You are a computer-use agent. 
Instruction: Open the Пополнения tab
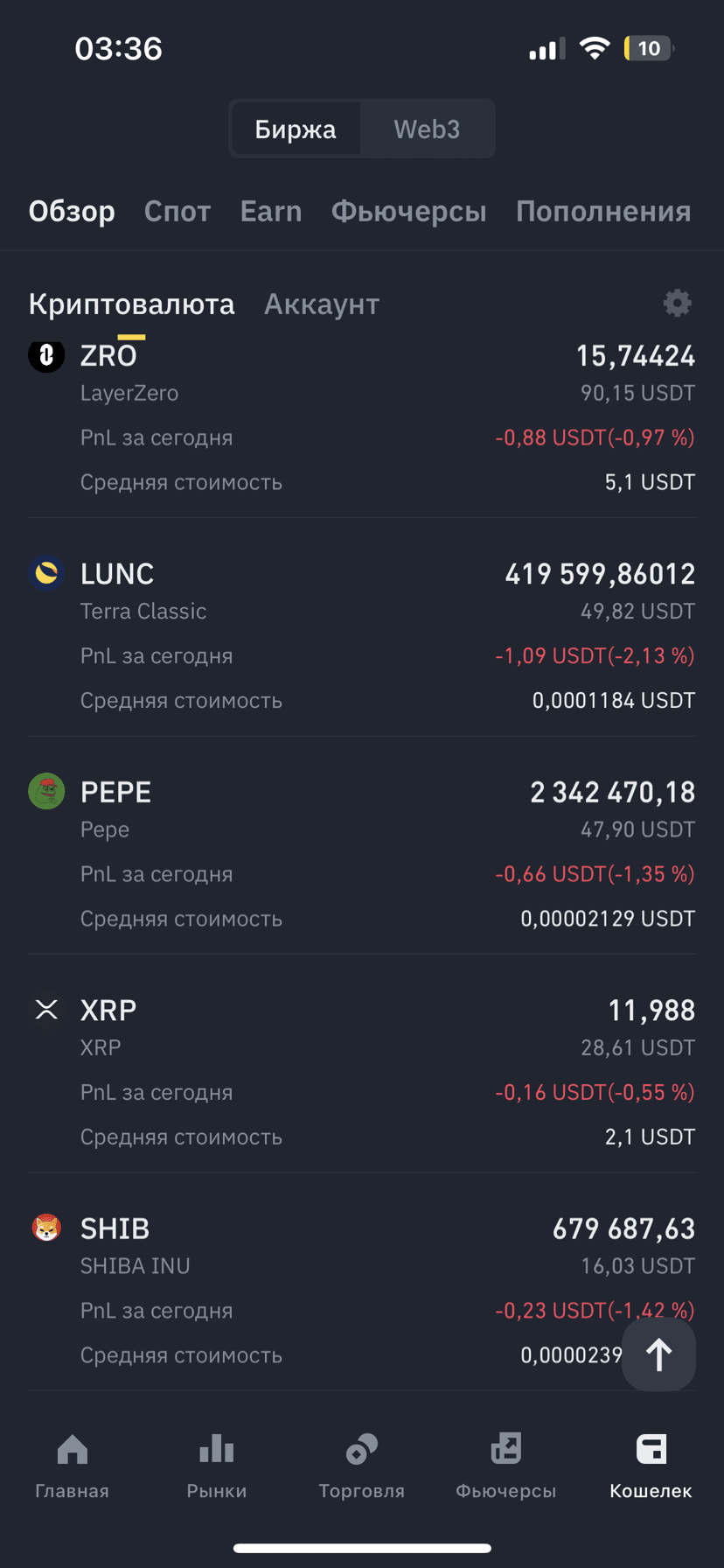(x=603, y=211)
